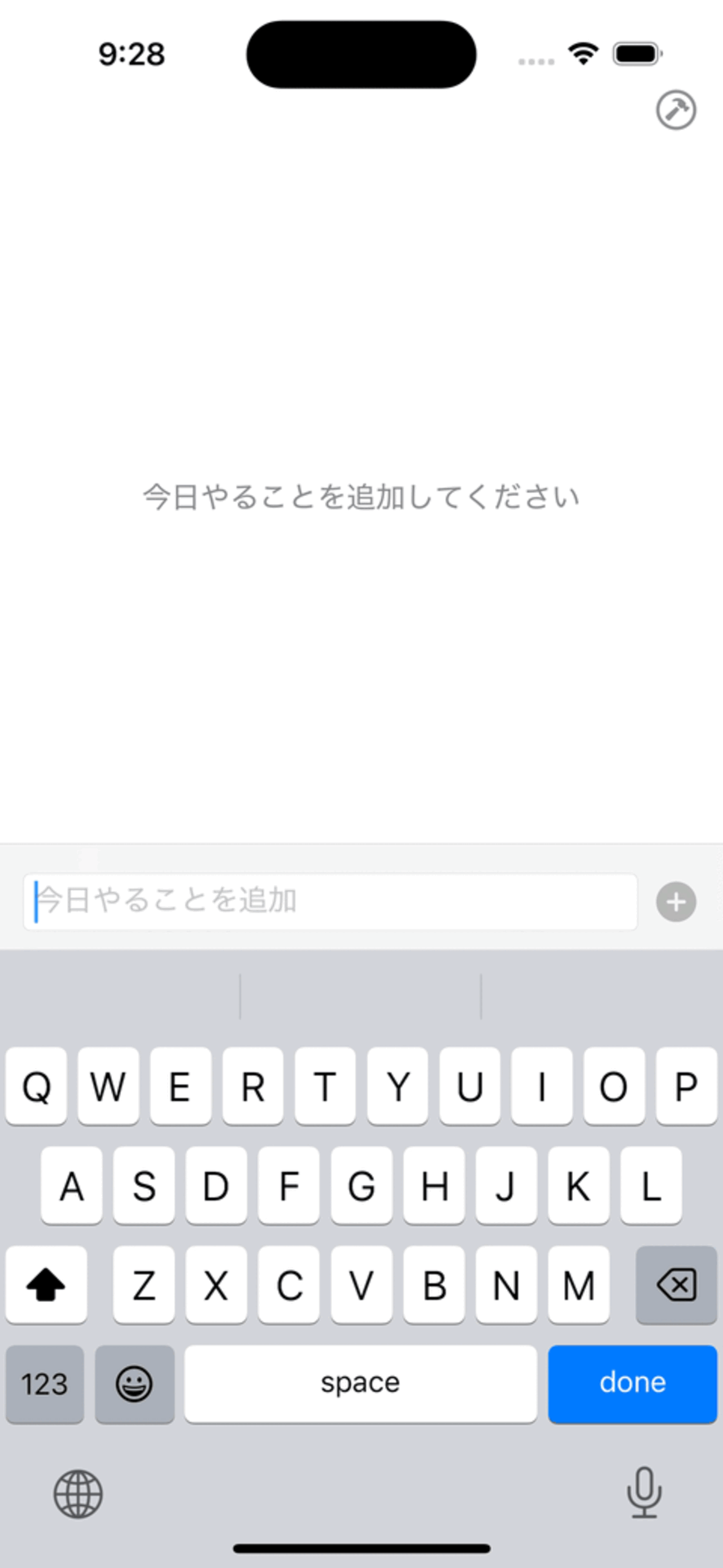
Task: Delete a character with the backspace key
Action: click(676, 1284)
